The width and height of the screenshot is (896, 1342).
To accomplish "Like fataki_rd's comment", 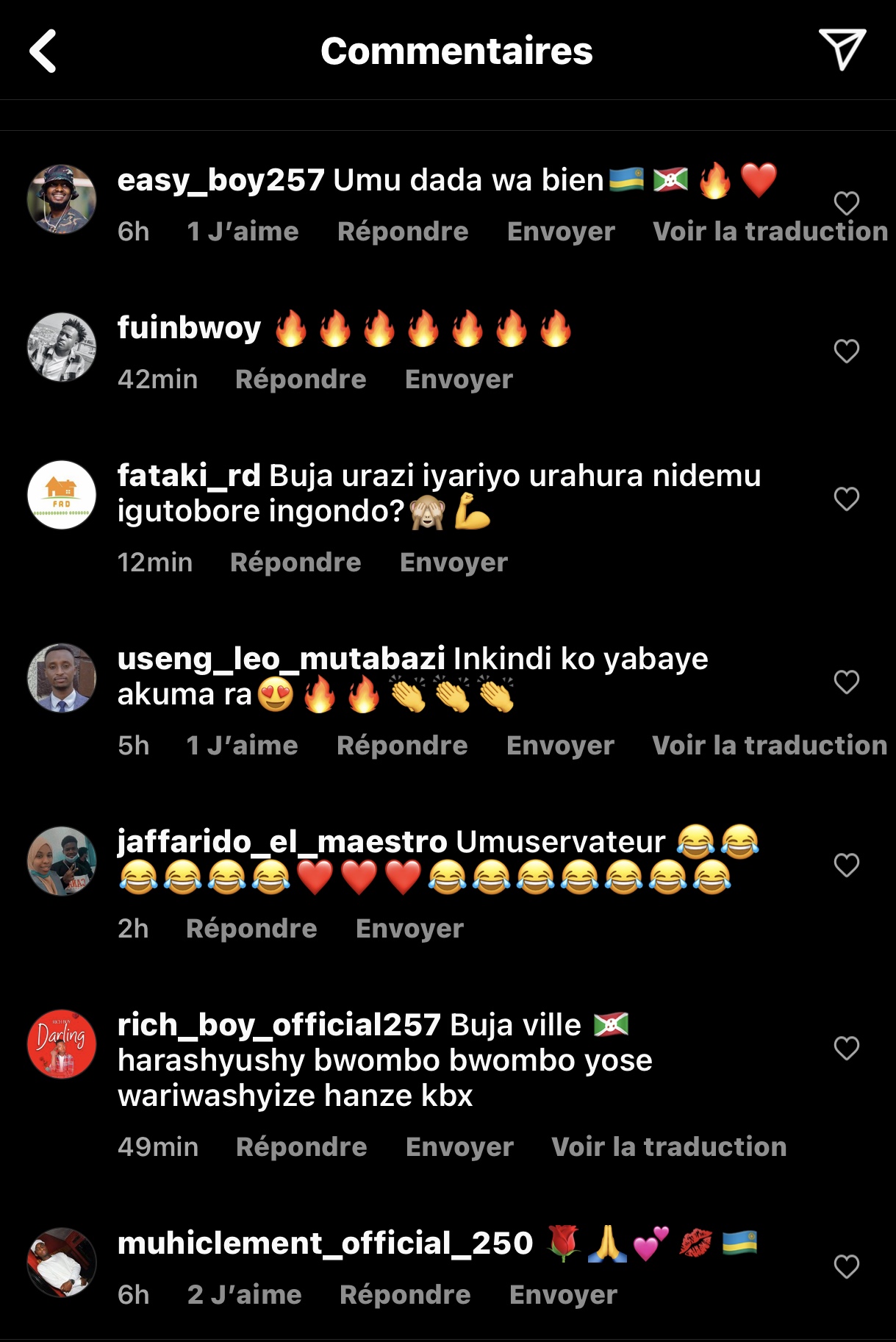I will (846, 499).
